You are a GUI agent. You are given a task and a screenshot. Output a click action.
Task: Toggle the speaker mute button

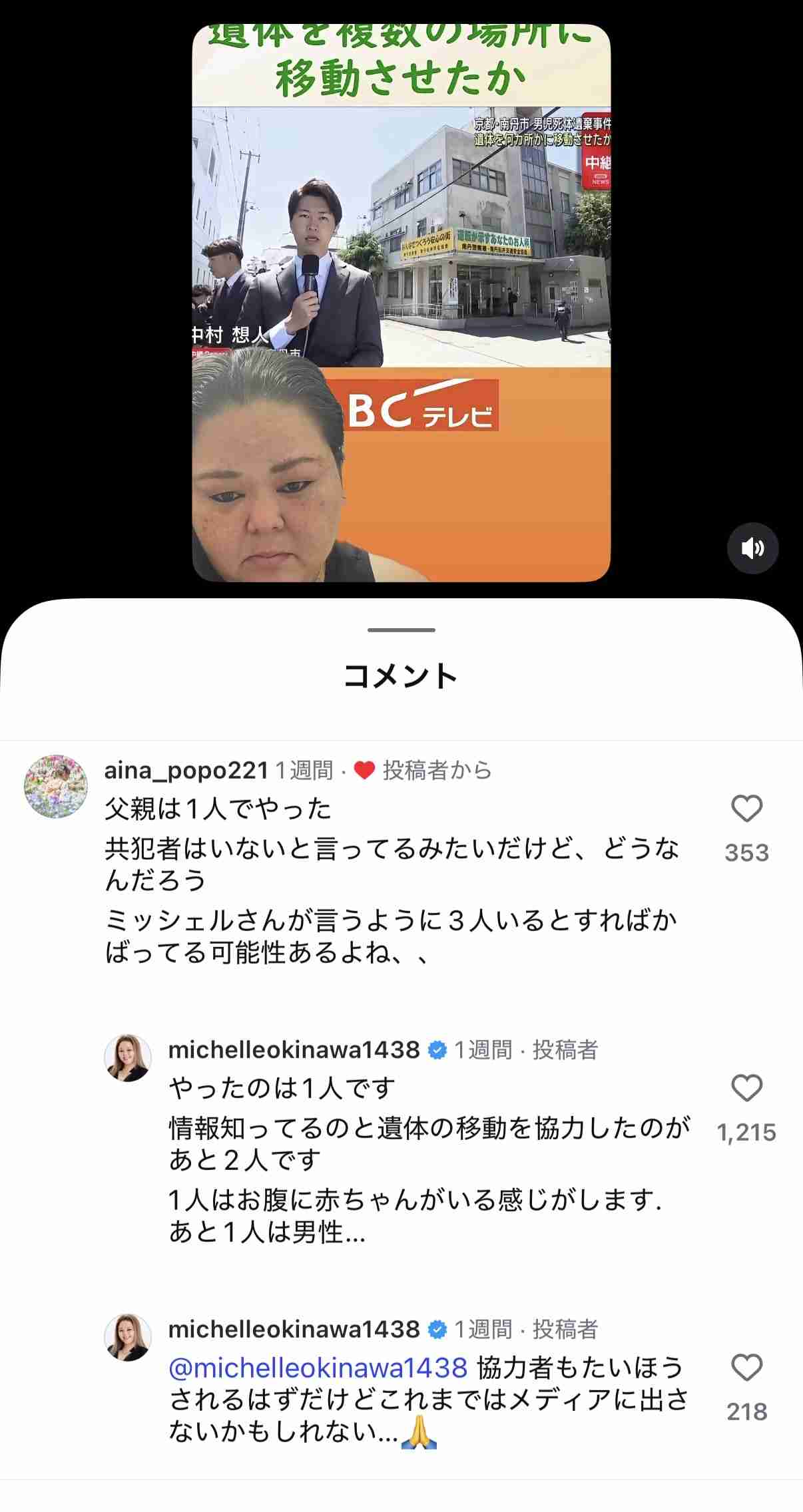pos(753,549)
